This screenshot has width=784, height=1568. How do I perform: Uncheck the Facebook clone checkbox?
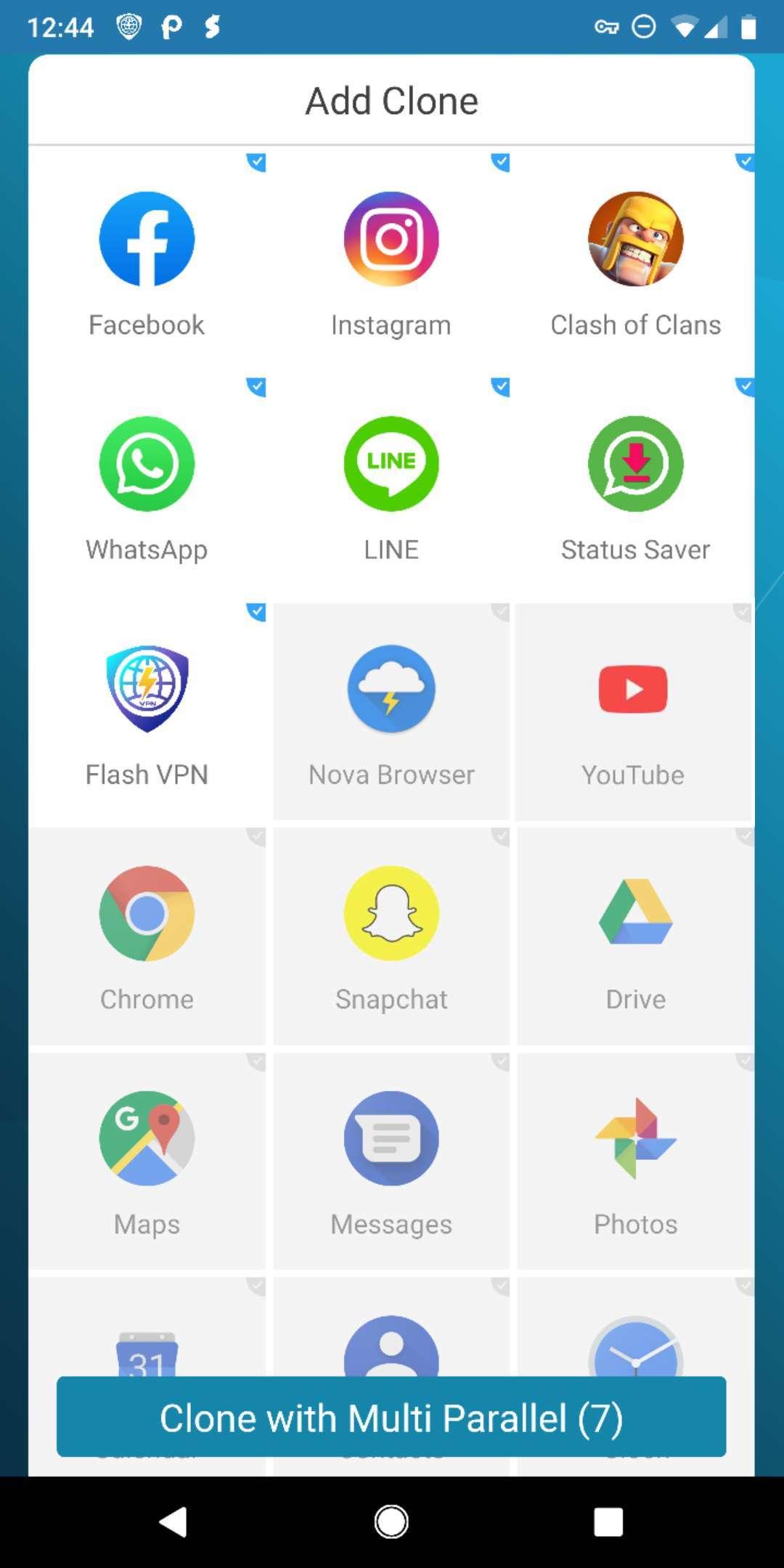[256, 163]
